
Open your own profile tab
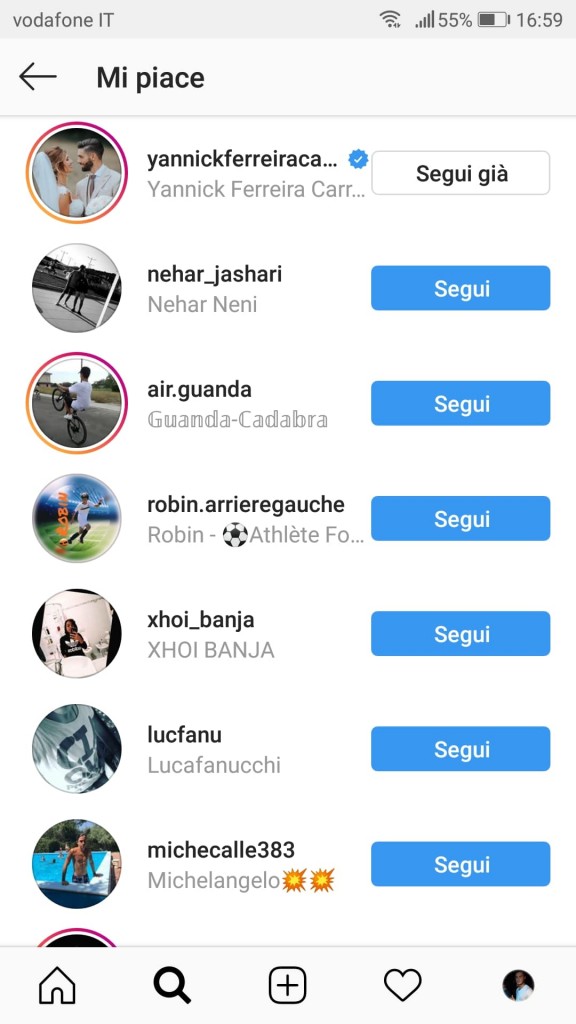click(518, 985)
